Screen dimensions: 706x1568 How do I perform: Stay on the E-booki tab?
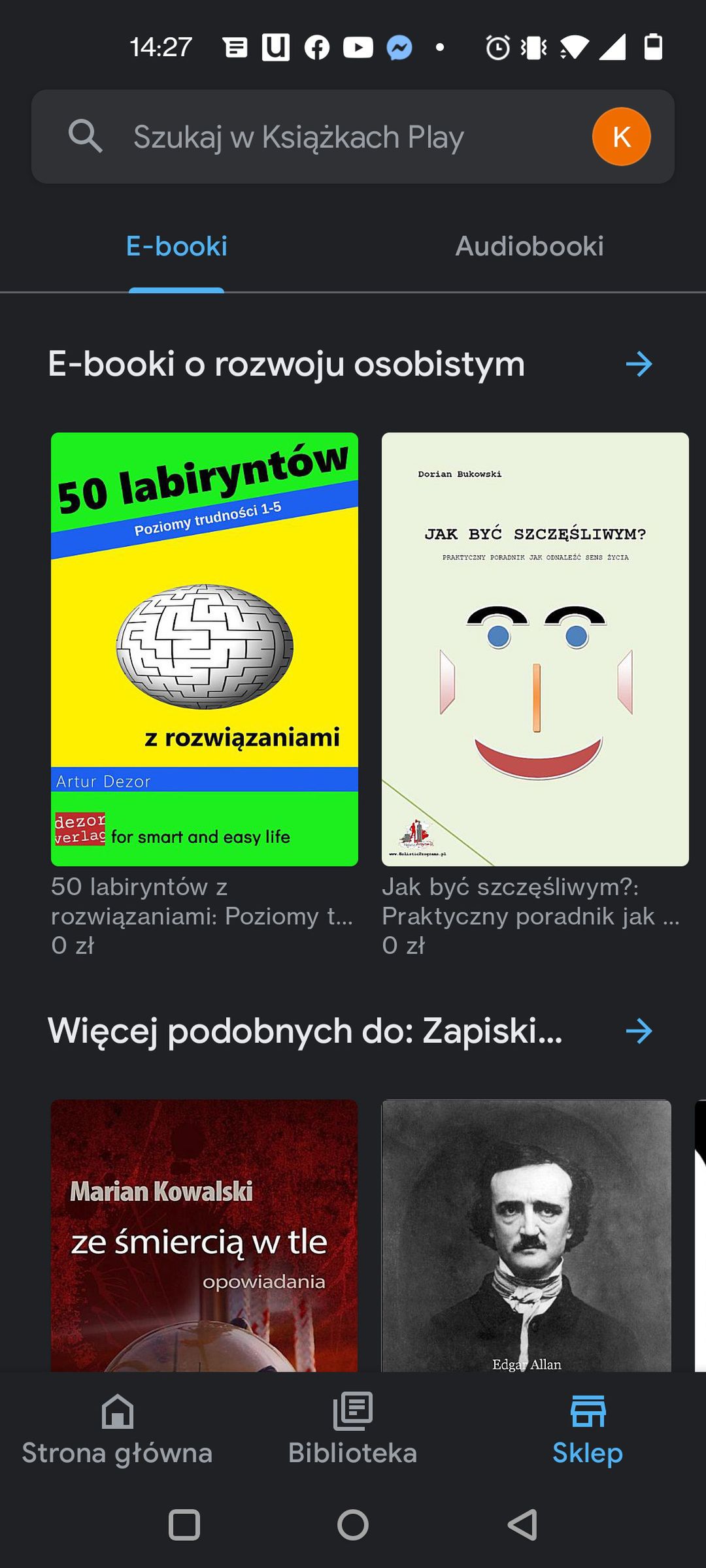176,247
